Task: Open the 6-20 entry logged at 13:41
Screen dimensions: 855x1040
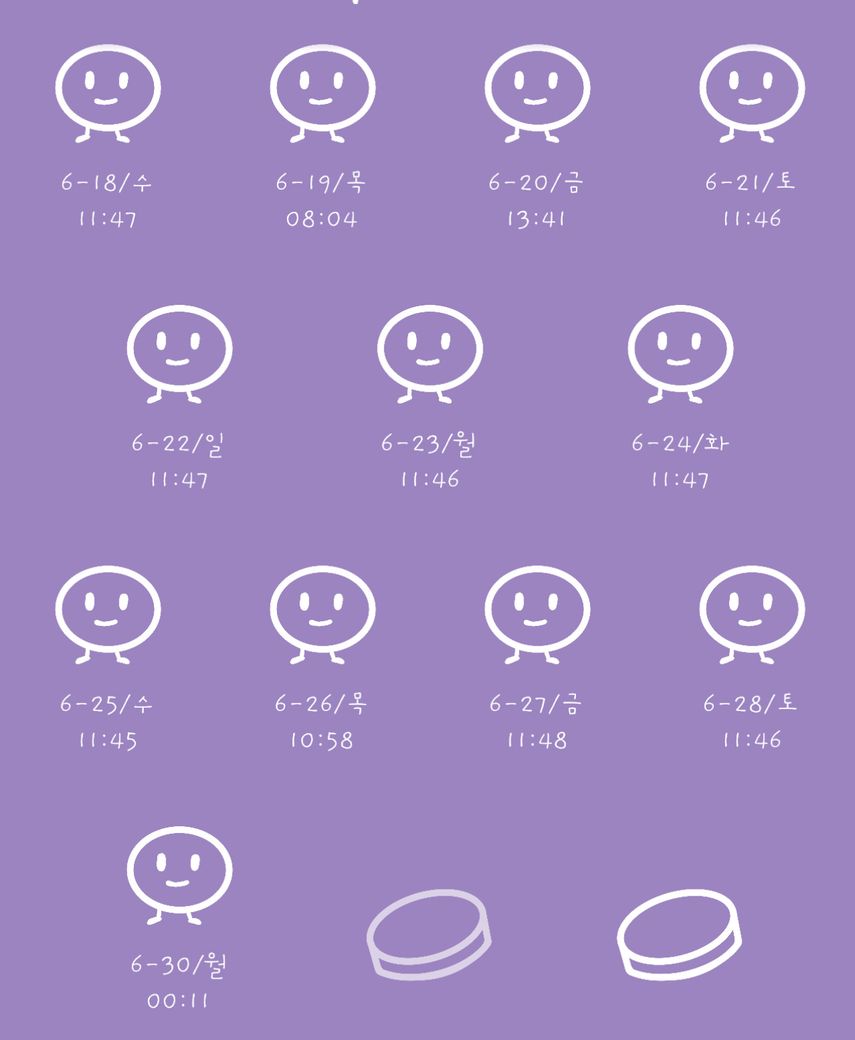Action: [x=537, y=92]
